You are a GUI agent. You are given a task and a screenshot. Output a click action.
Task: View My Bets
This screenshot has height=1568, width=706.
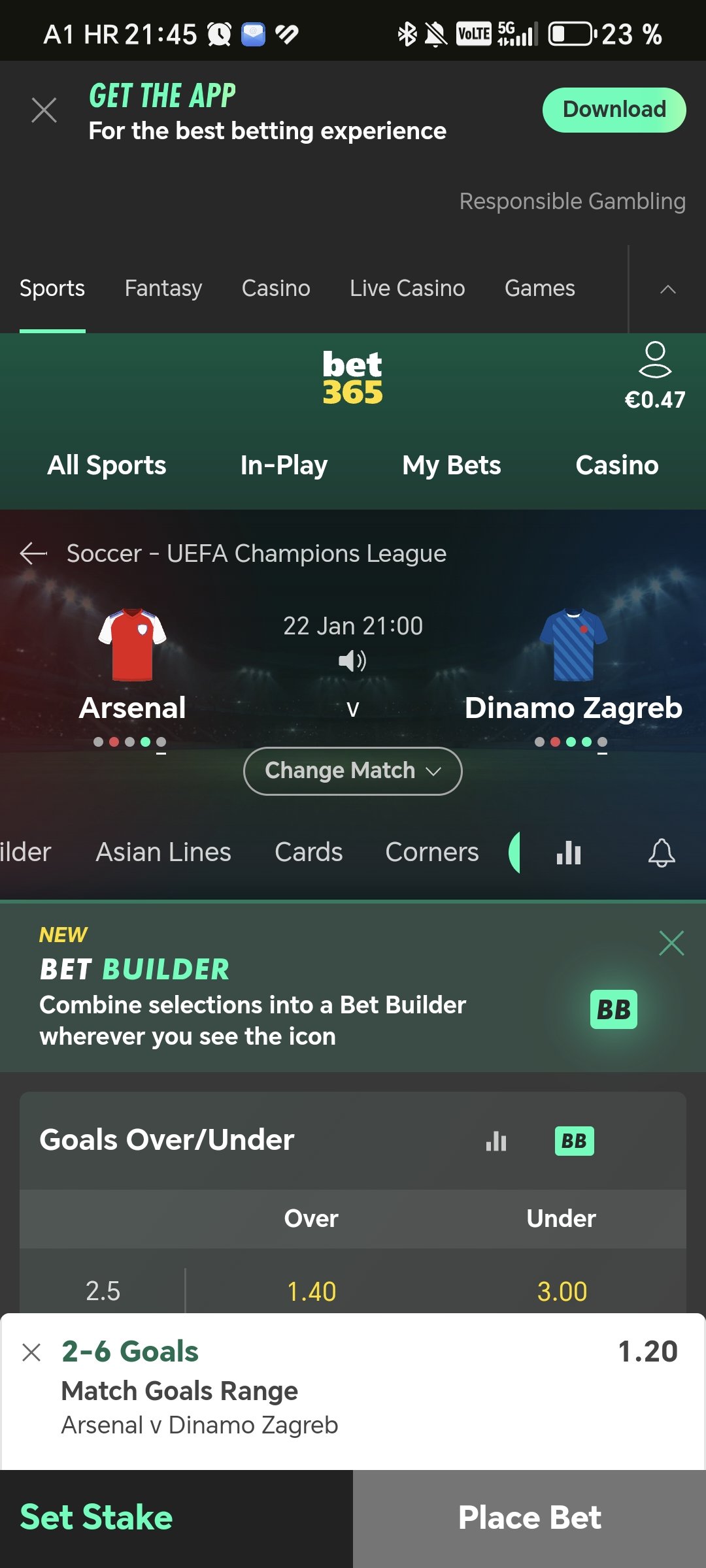click(x=452, y=465)
